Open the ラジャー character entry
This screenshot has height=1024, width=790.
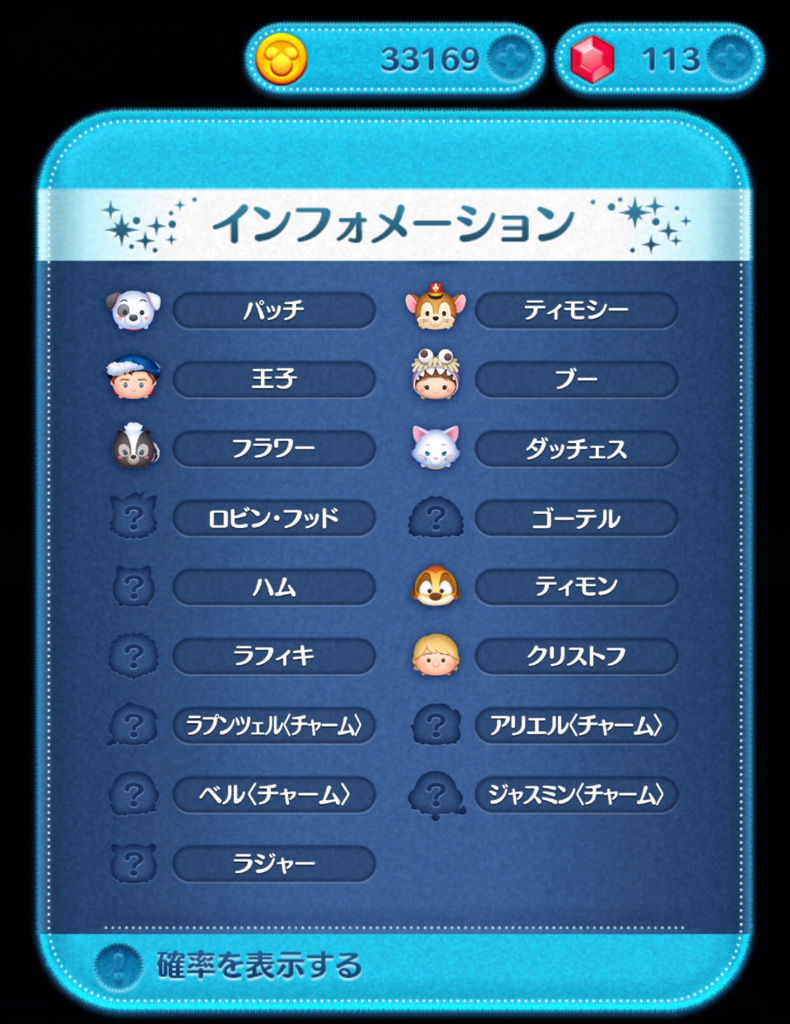pyautogui.click(x=274, y=865)
